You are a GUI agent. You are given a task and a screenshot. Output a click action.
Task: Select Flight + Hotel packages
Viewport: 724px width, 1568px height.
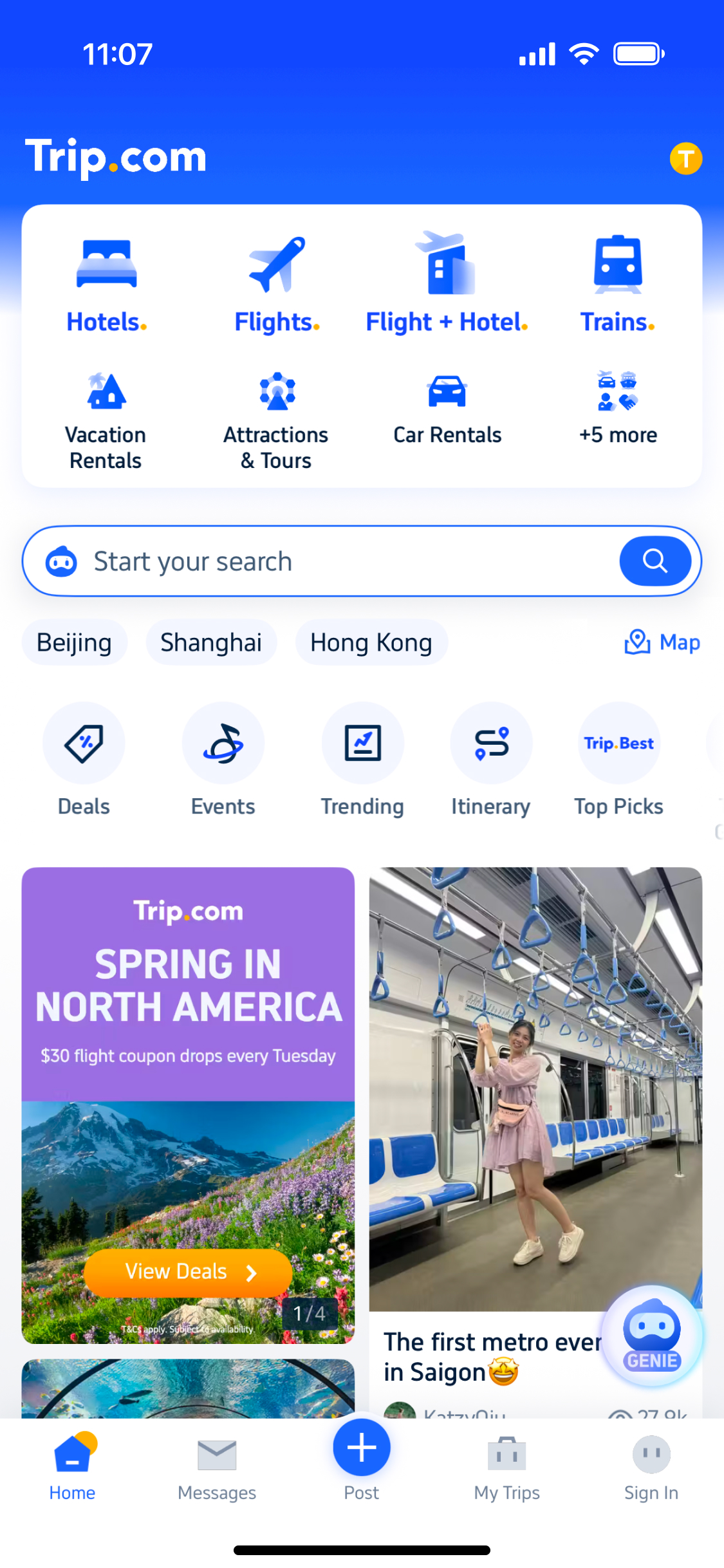coord(447,284)
